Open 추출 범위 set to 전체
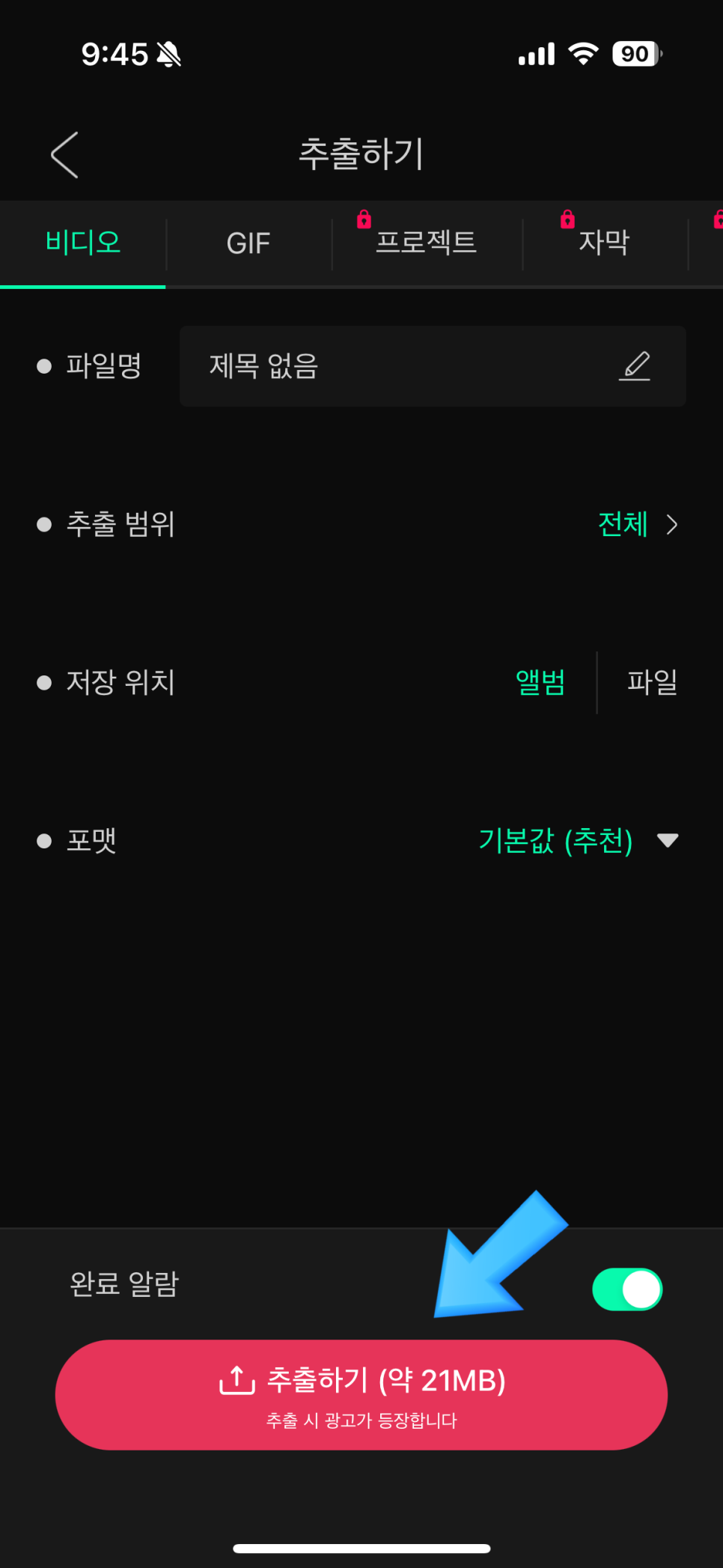The width and height of the screenshot is (723, 1568). pos(637,524)
